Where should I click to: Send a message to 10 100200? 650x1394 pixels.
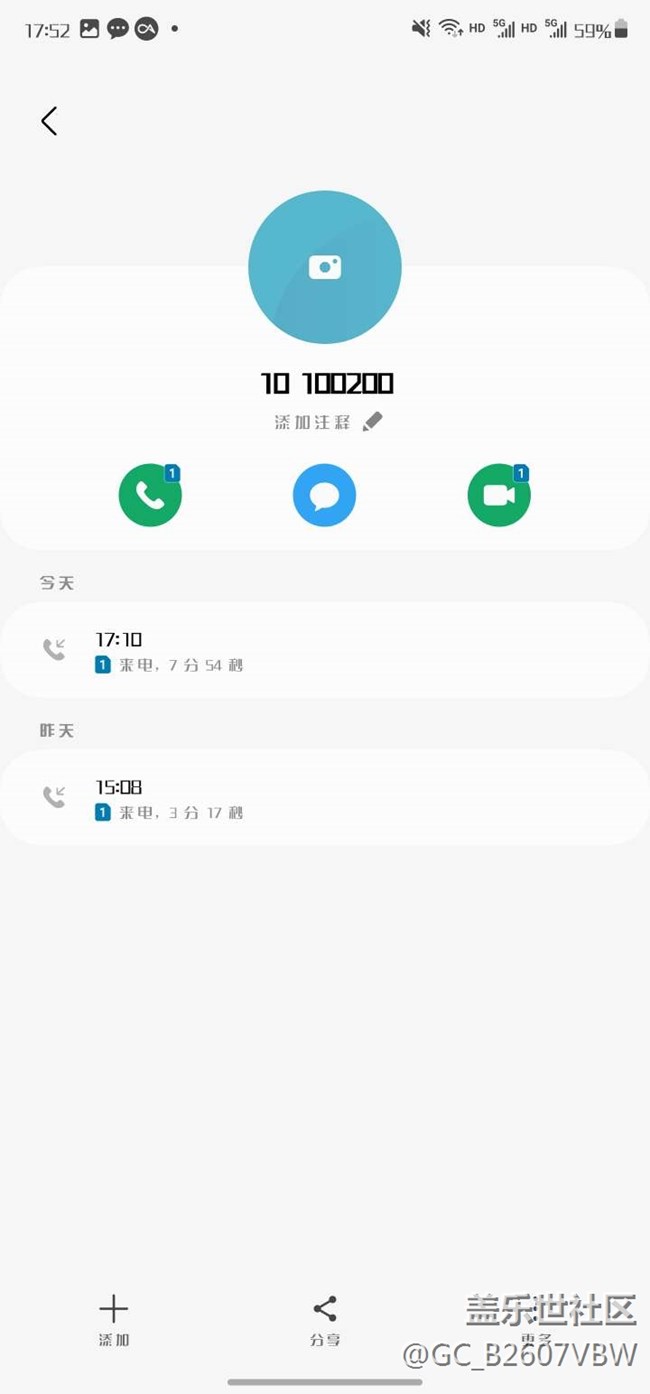(325, 495)
